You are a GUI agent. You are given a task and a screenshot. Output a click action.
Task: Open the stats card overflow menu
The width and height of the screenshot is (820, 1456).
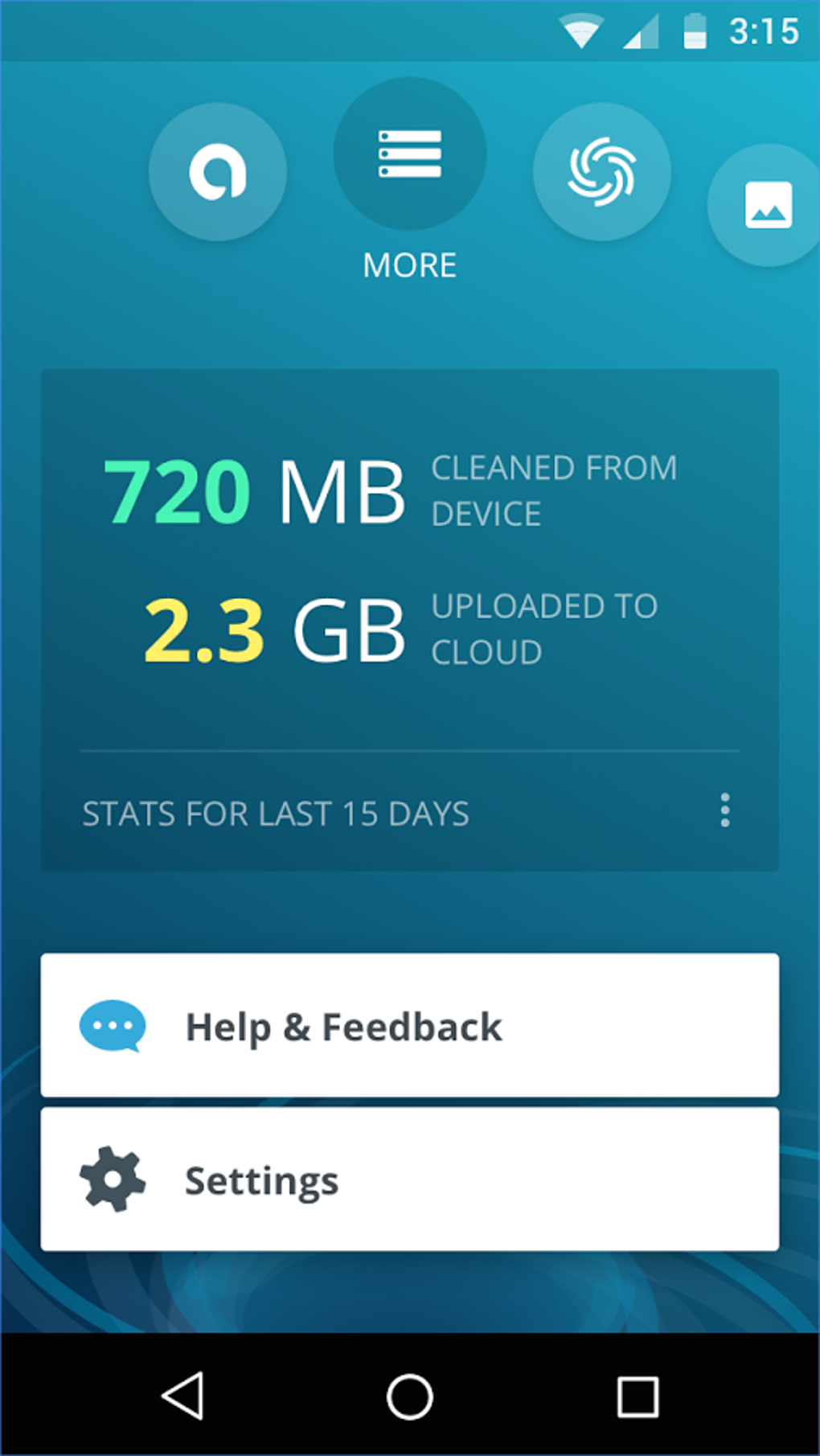point(725,810)
